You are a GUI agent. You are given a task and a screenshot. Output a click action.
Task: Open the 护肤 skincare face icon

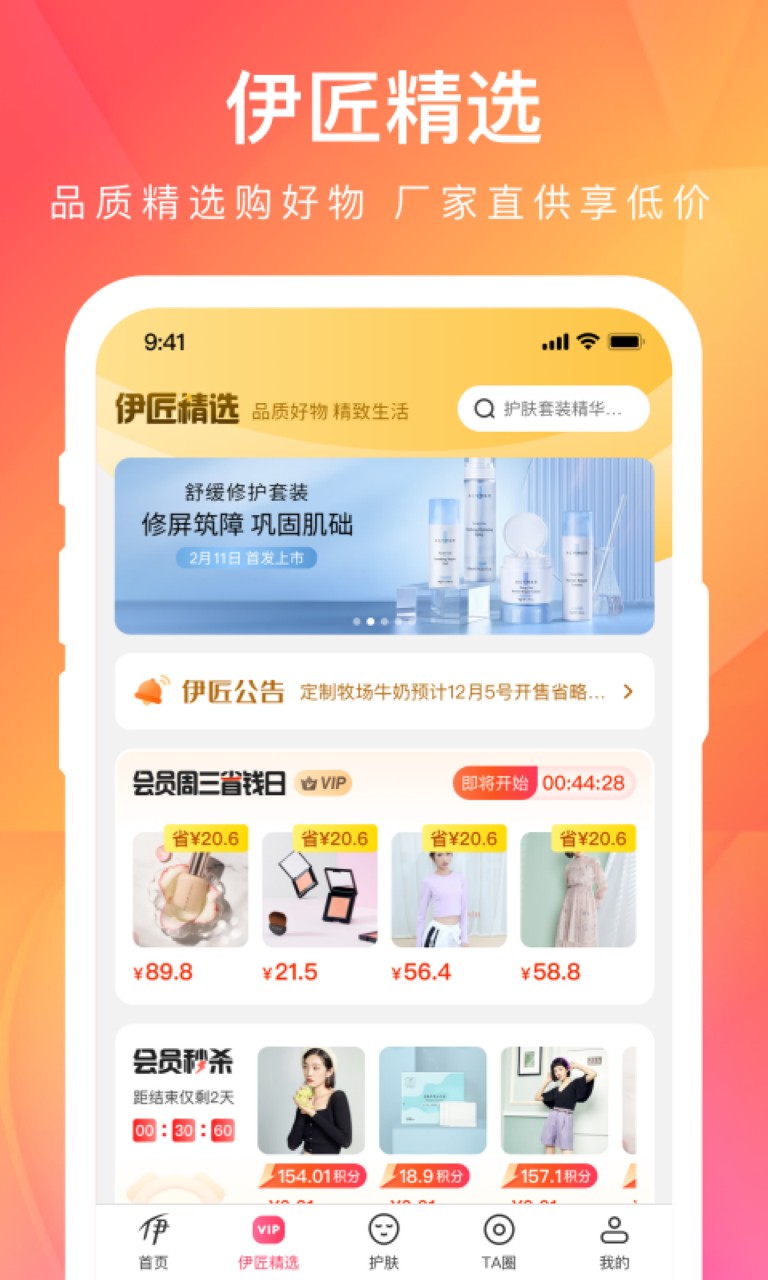pos(384,1229)
